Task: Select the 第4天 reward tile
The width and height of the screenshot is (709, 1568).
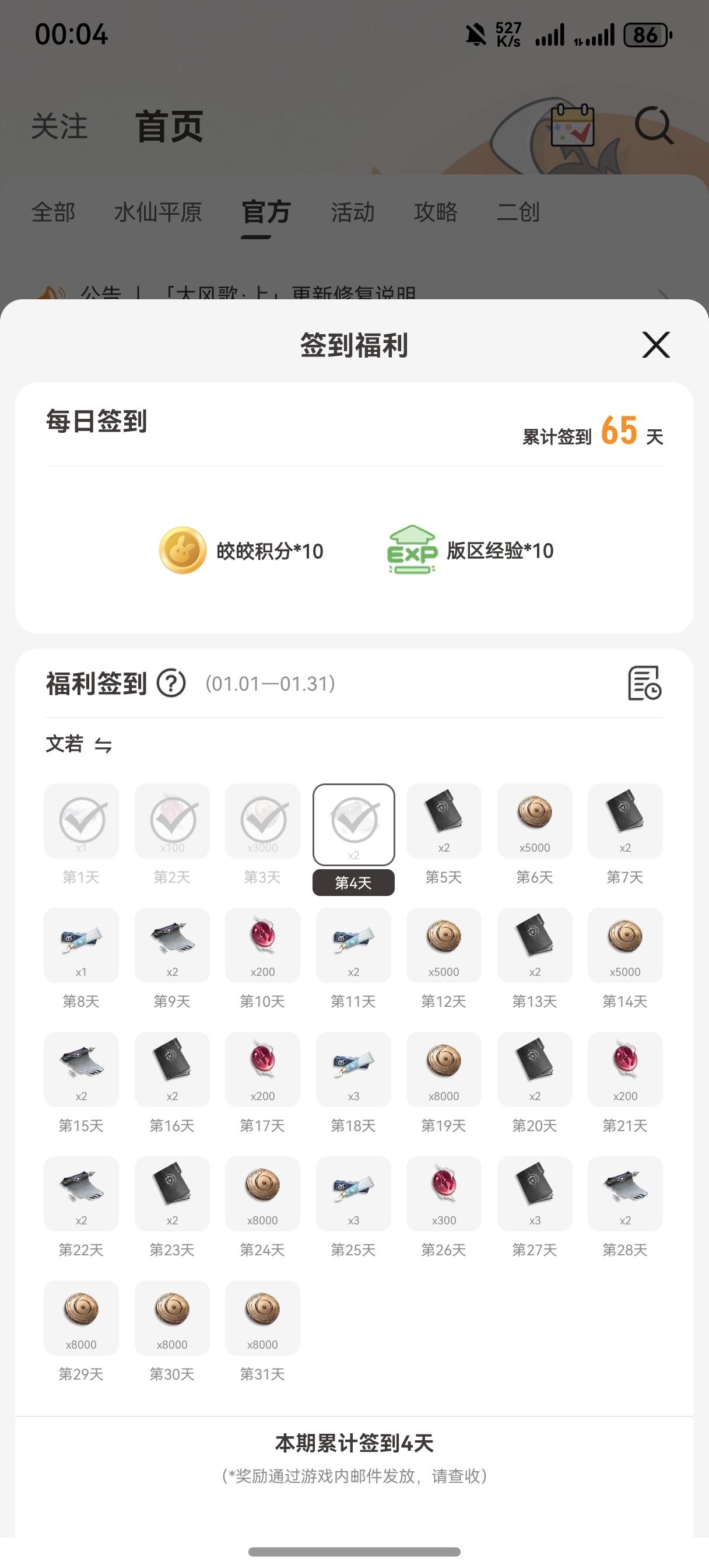Action: [353, 824]
